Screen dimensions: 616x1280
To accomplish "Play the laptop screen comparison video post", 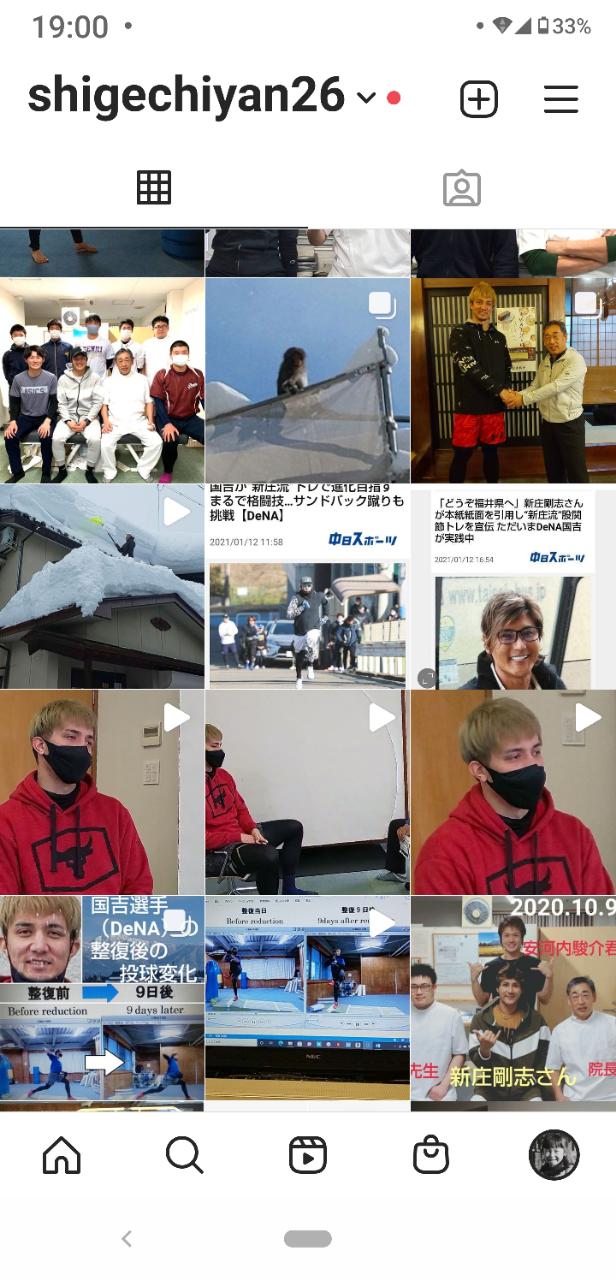I will 308,998.
